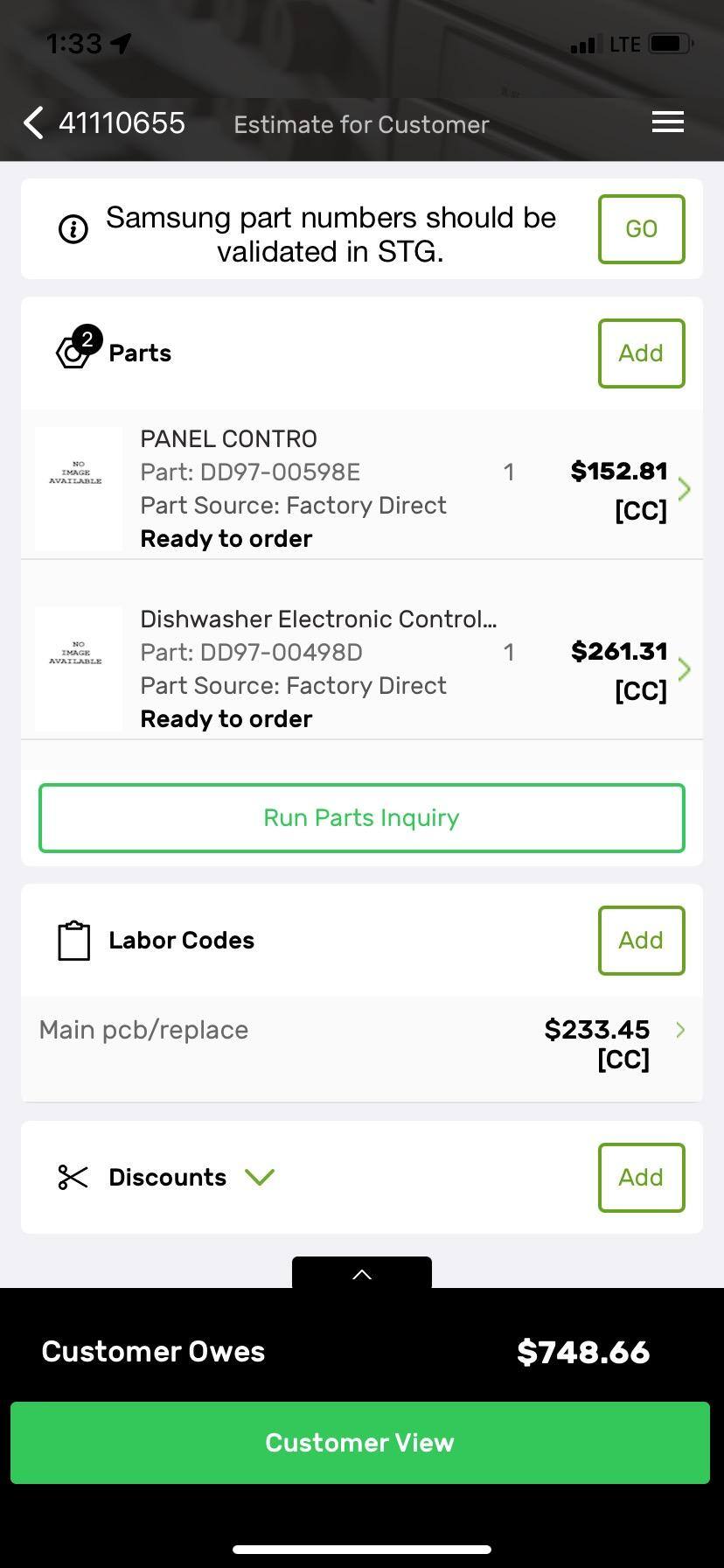Expand the bottom sheet with the up arrow
The image size is (724, 1568).
(x=361, y=1274)
